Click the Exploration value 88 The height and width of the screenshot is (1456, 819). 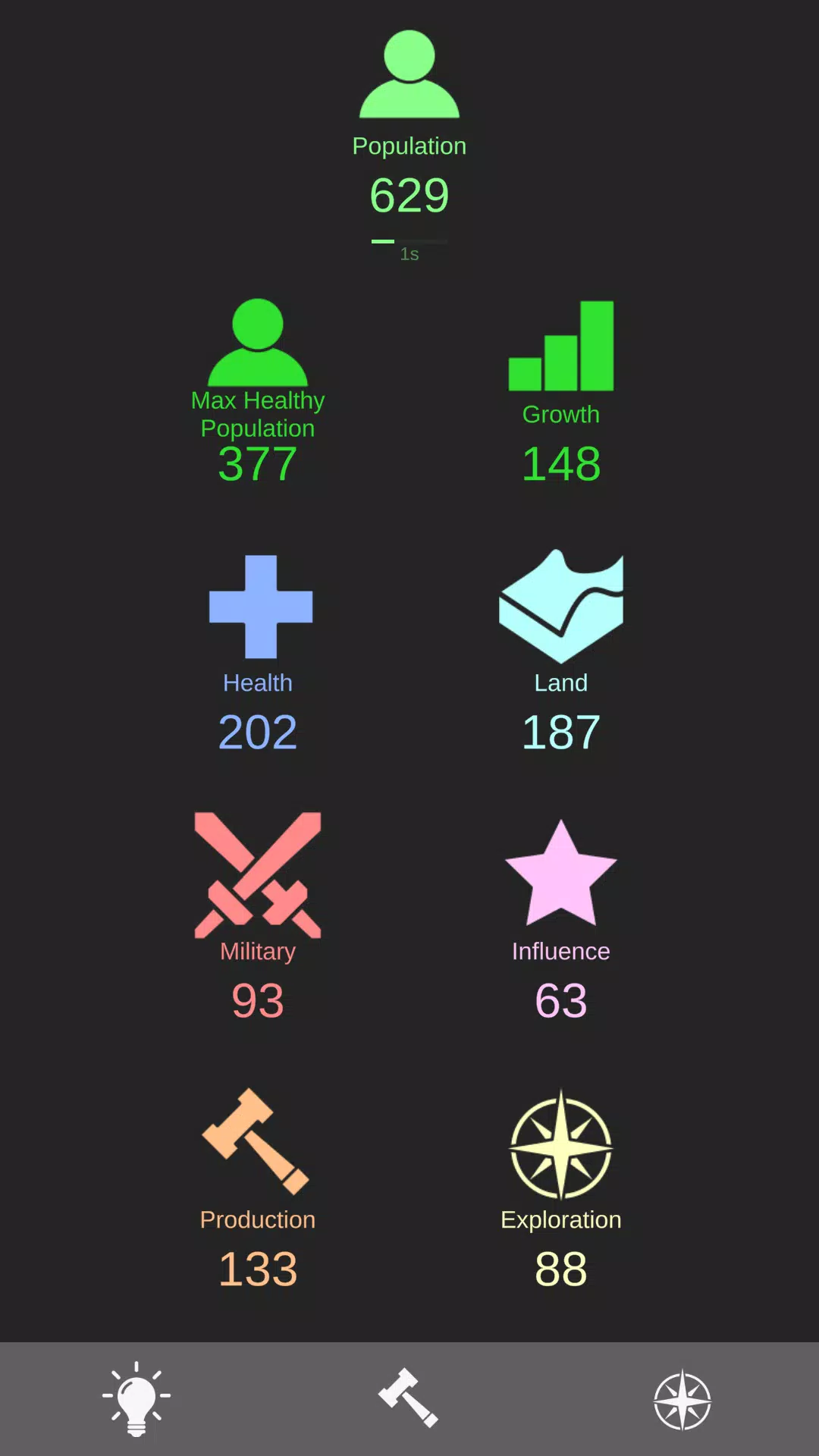(x=561, y=1268)
